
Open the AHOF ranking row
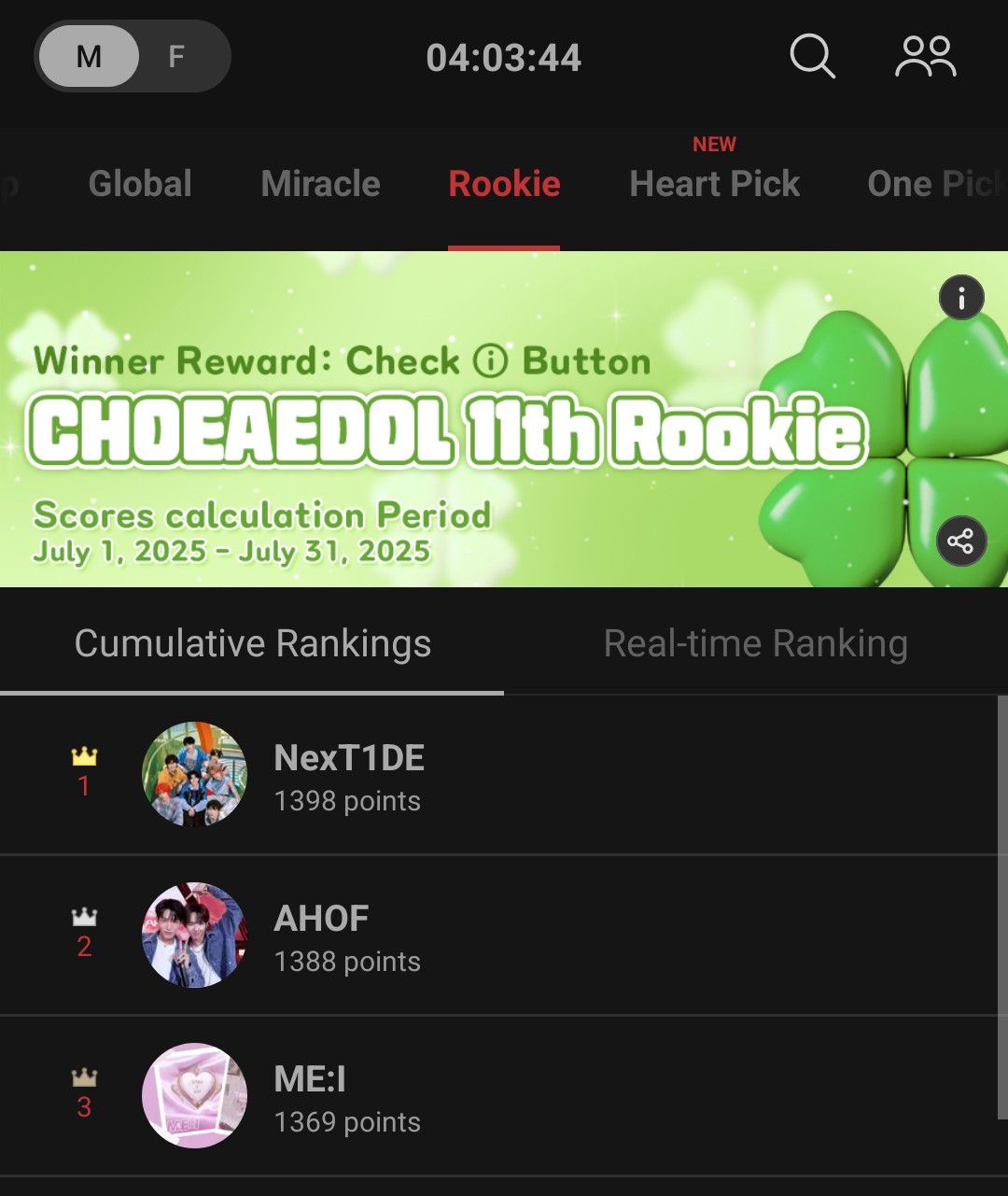[504, 936]
